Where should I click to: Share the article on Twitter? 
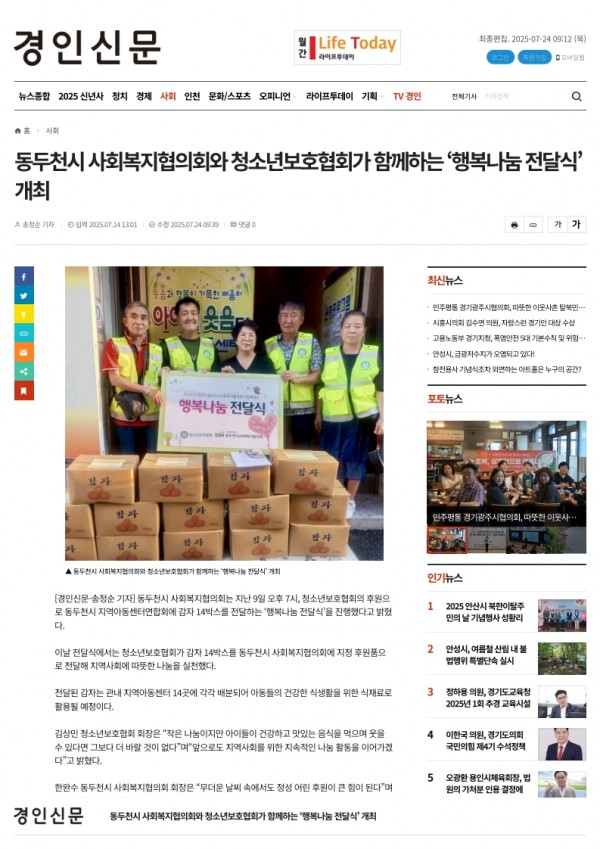[24, 294]
